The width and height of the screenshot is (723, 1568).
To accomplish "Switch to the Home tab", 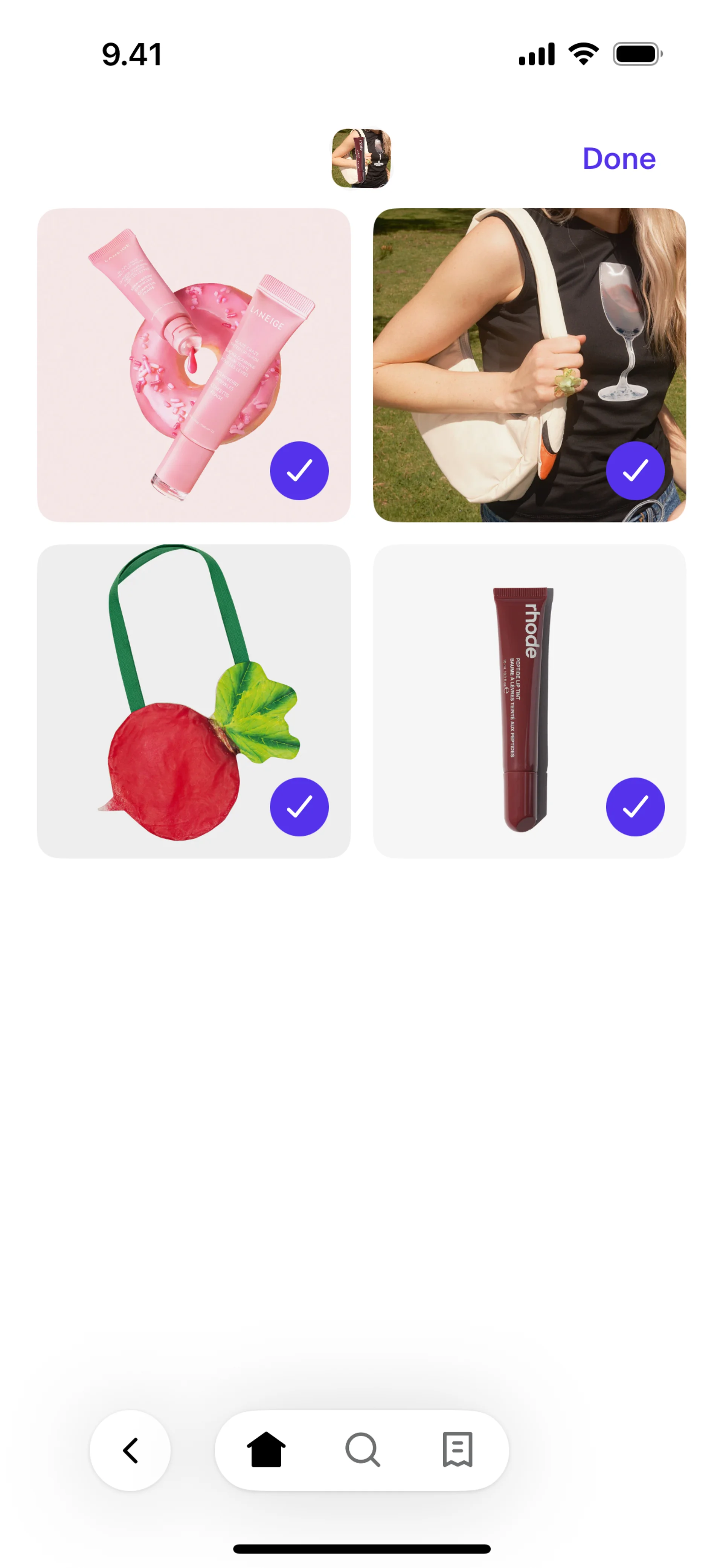I will 266,1450.
